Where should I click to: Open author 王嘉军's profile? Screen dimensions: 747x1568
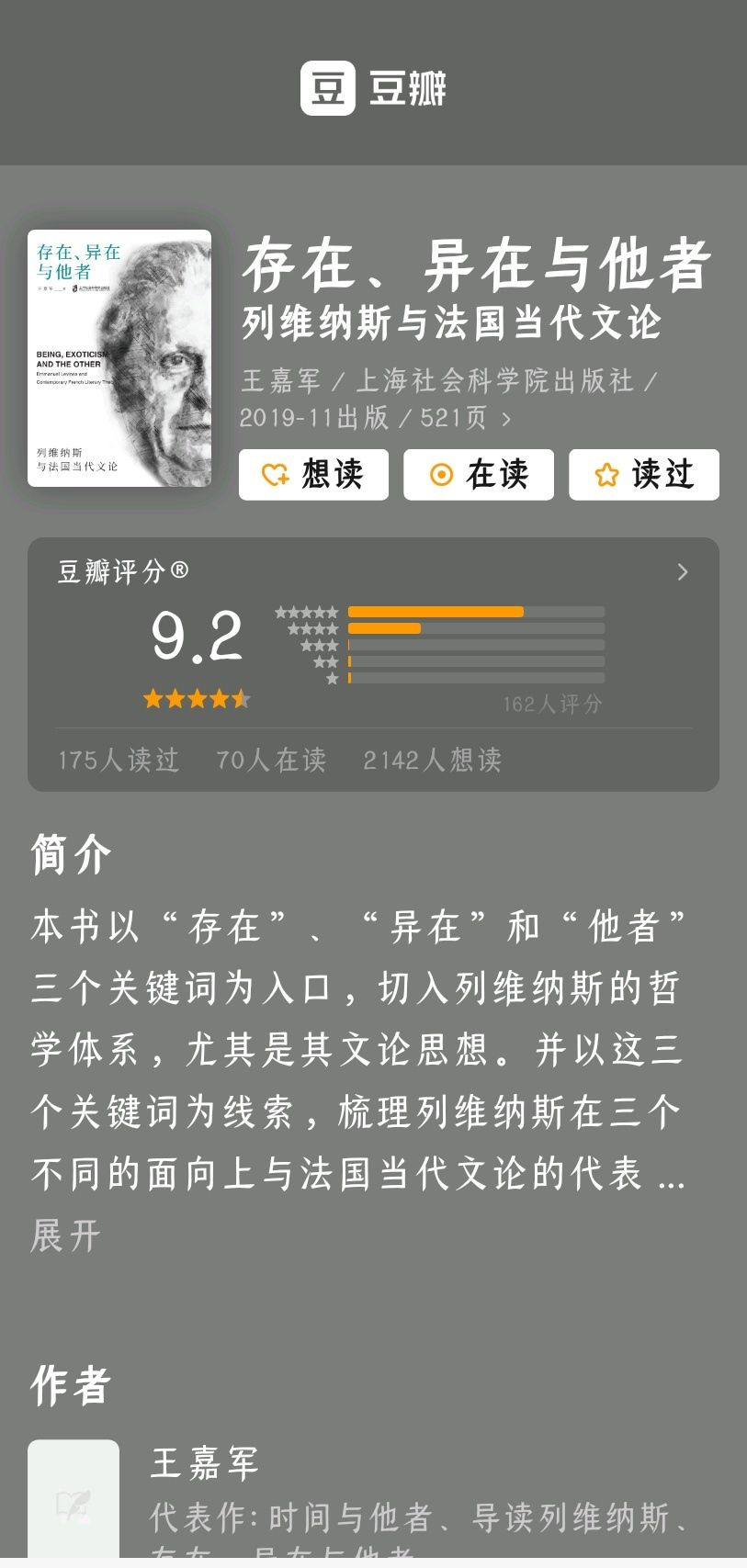pos(204,1462)
